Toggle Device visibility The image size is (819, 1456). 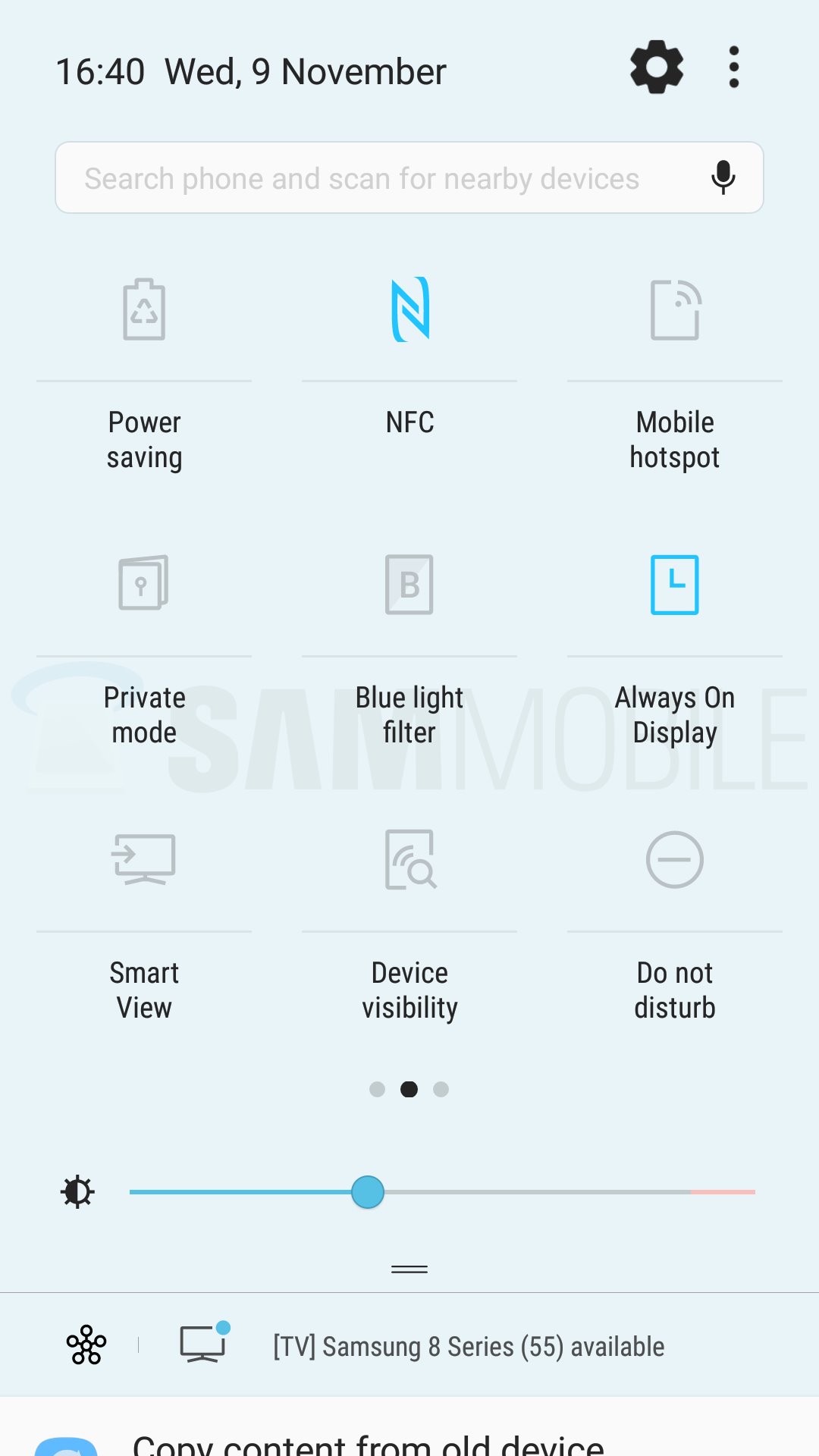(x=409, y=859)
